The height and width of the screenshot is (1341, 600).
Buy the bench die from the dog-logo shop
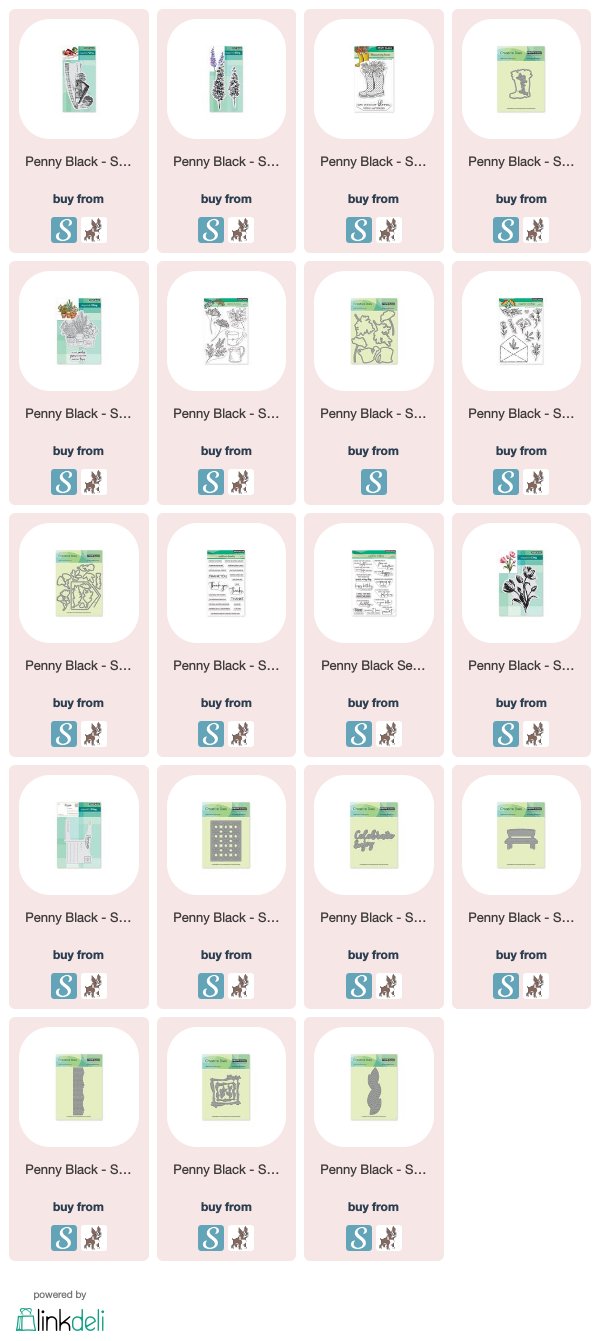coord(536,986)
